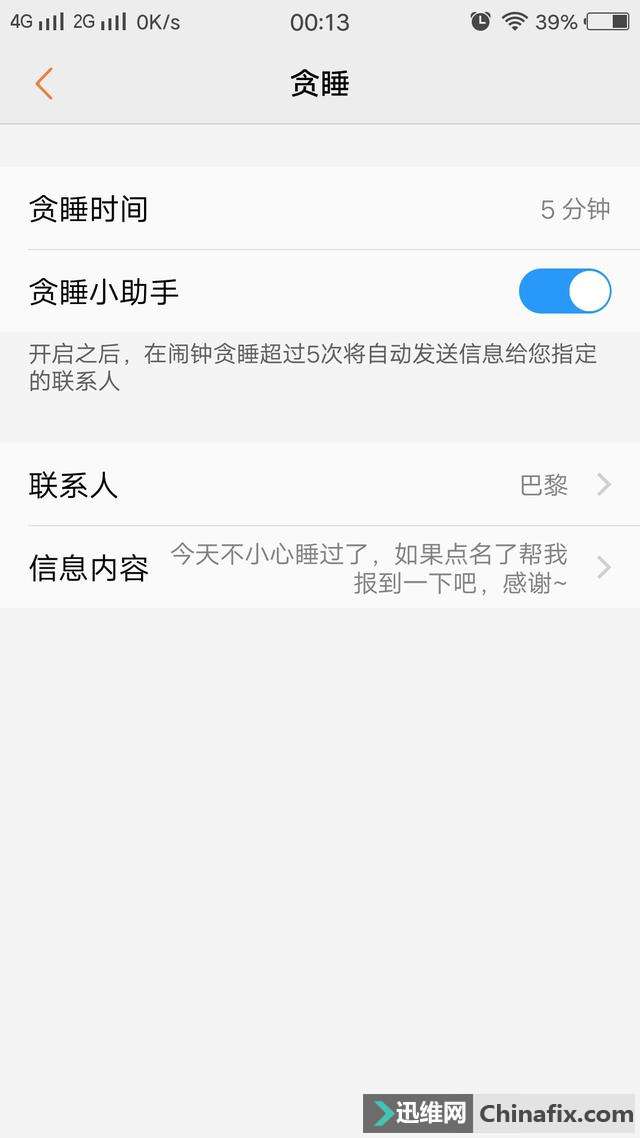640x1138 pixels.
Task: Open the 贪睡时间 setting
Action: [320, 209]
